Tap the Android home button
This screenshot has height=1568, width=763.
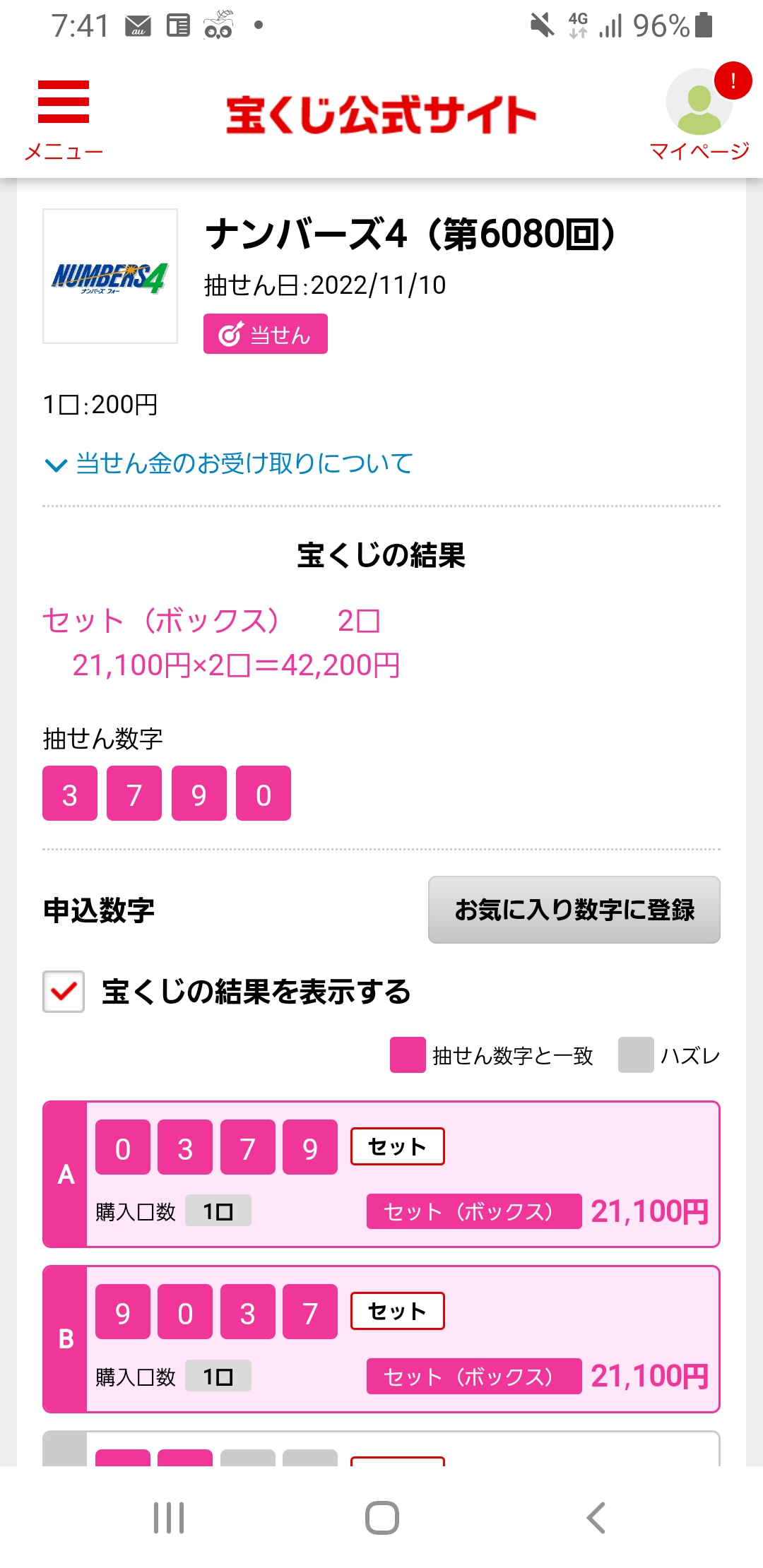pos(381,1517)
